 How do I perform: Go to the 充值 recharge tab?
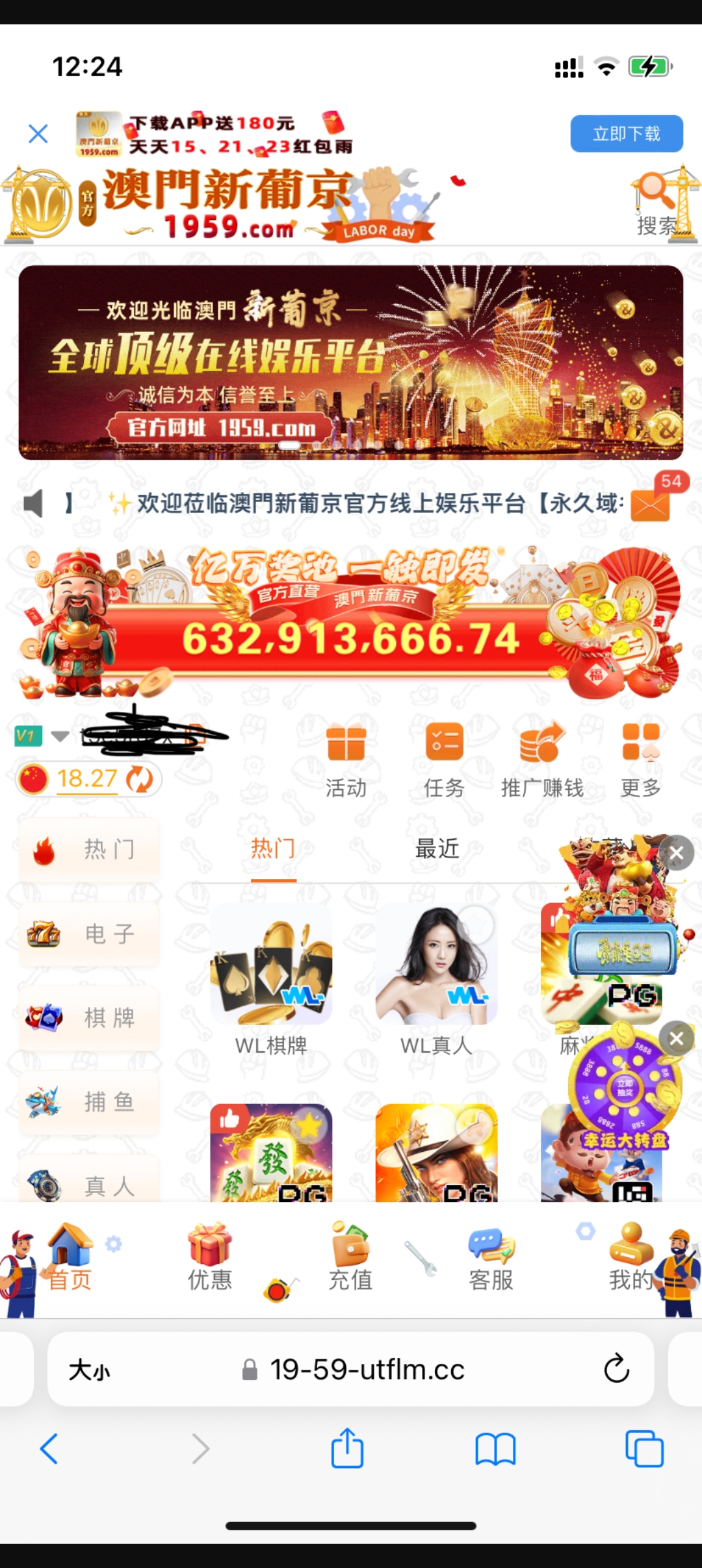pyautogui.click(x=350, y=1258)
